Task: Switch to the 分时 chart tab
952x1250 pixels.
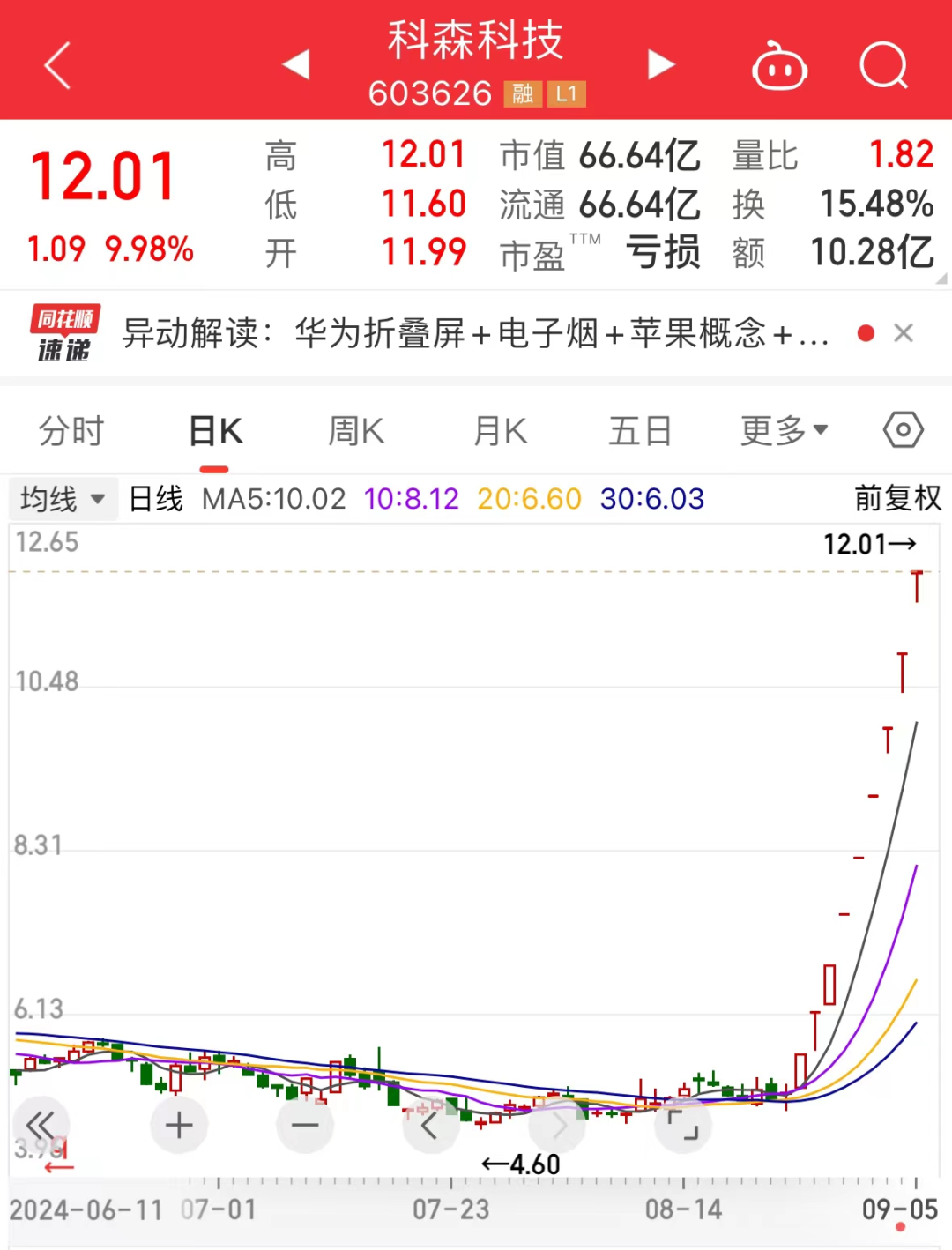Action: (71, 431)
